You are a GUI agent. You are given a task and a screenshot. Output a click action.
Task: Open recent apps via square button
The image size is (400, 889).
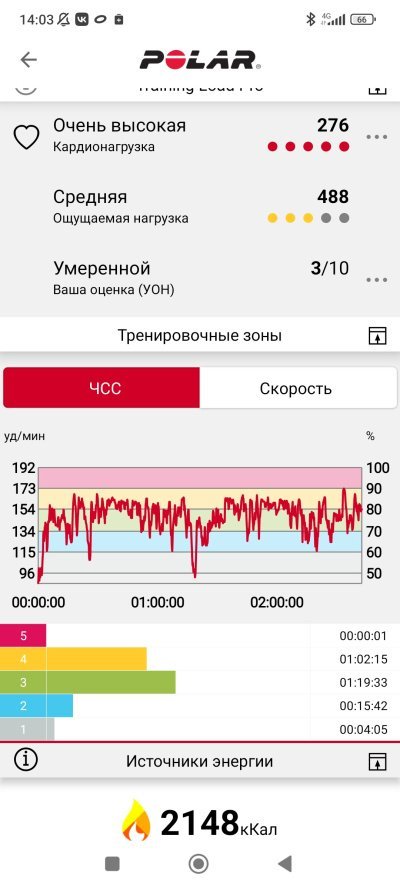pos(112,863)
